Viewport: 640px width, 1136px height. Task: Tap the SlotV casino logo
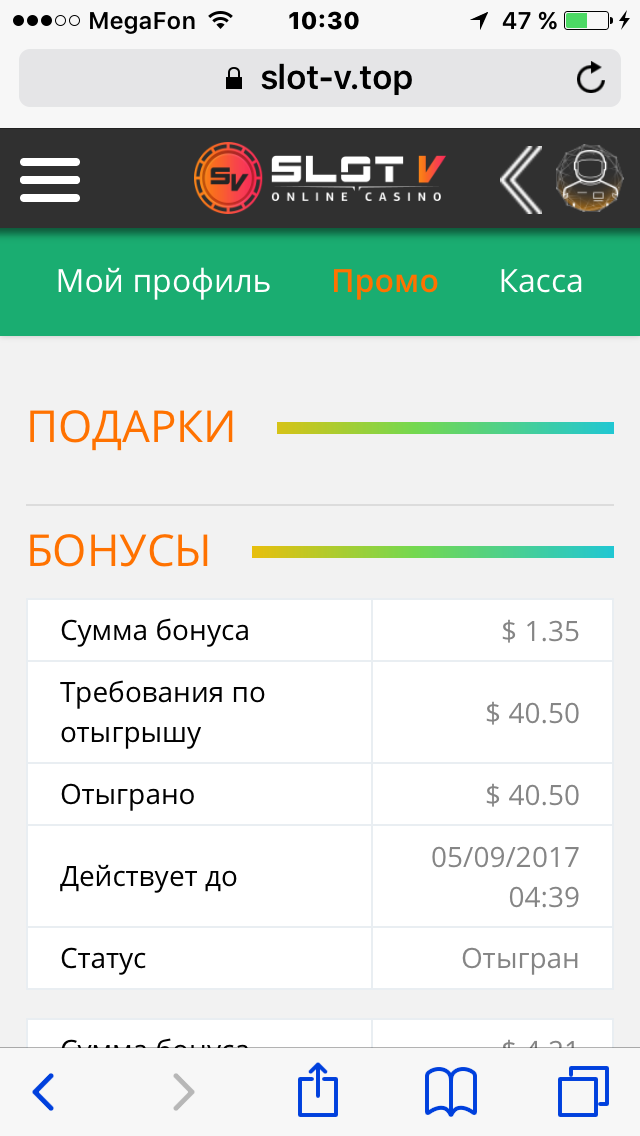pyautogui.click(x=320, y=179)
